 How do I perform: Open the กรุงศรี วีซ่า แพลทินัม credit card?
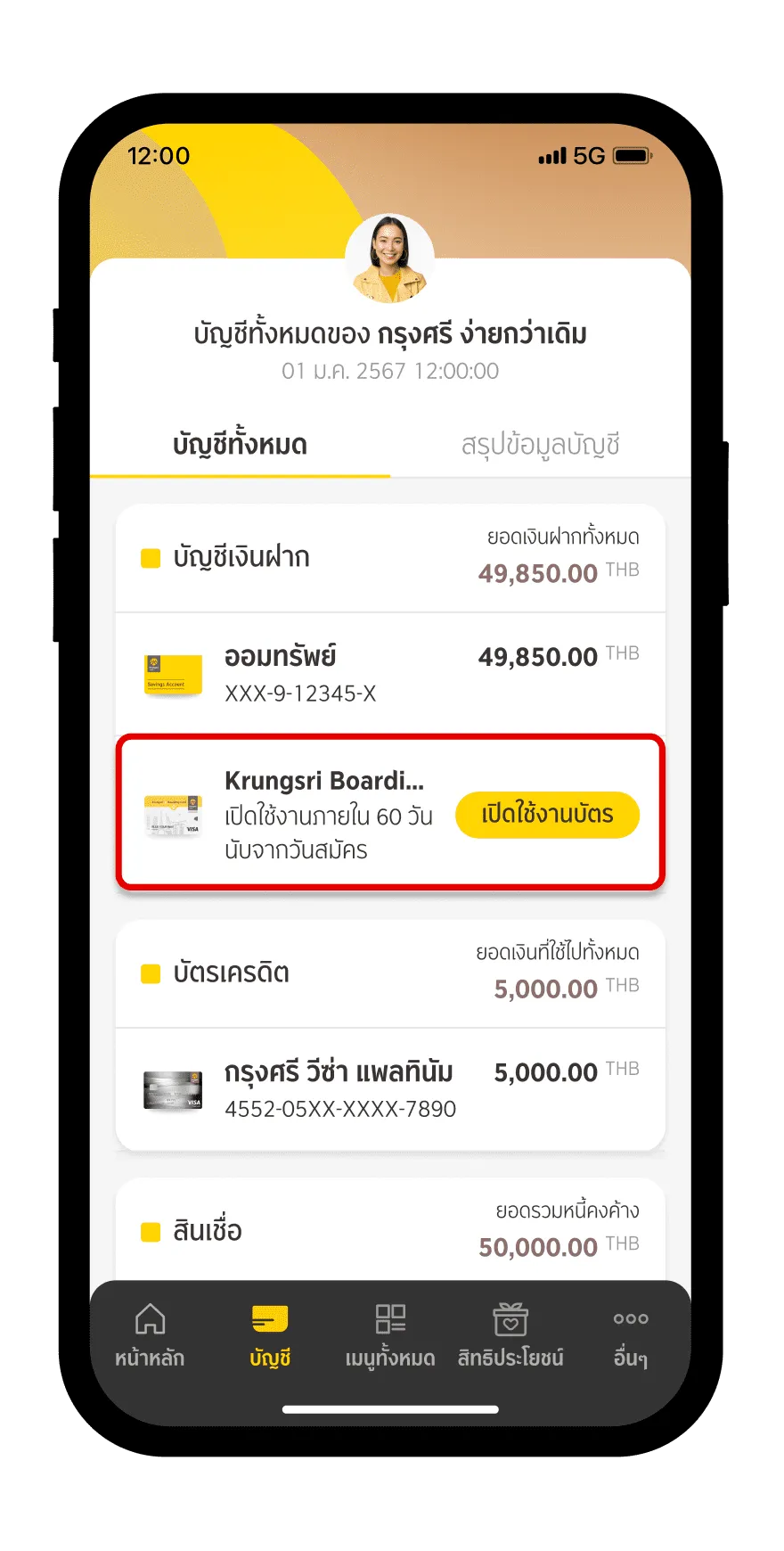click(390, 1088)
